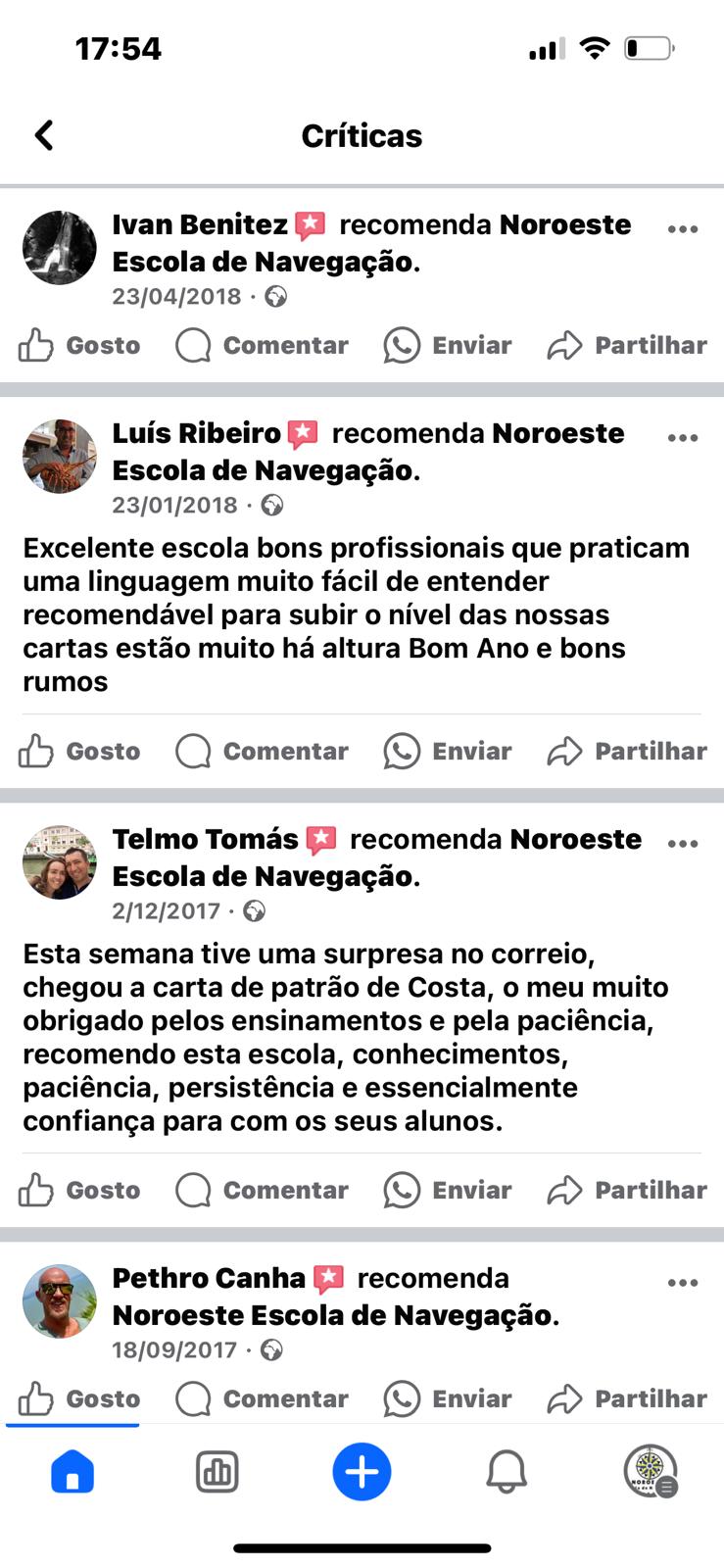Open options menu on Ivan Benitez's review
Screen dimensions: 724x1568
[682, 229]
